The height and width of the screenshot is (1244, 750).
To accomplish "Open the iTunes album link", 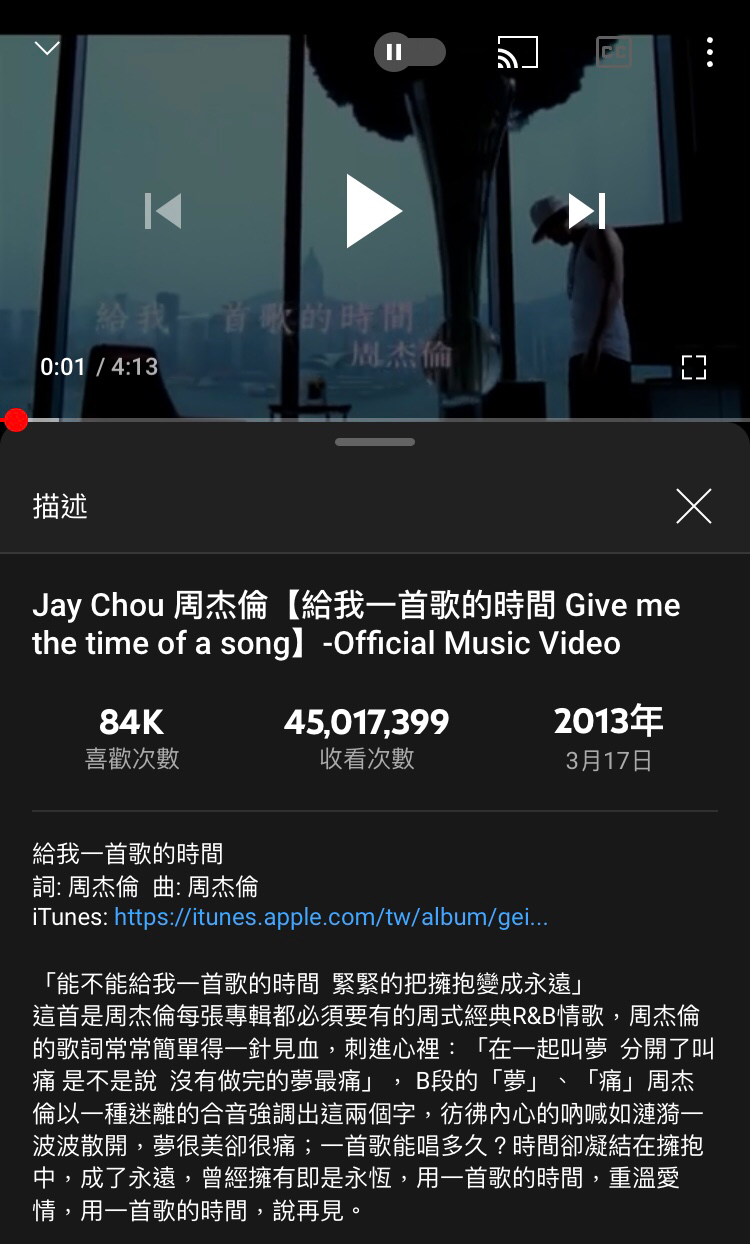I will [x=331, y=917].
